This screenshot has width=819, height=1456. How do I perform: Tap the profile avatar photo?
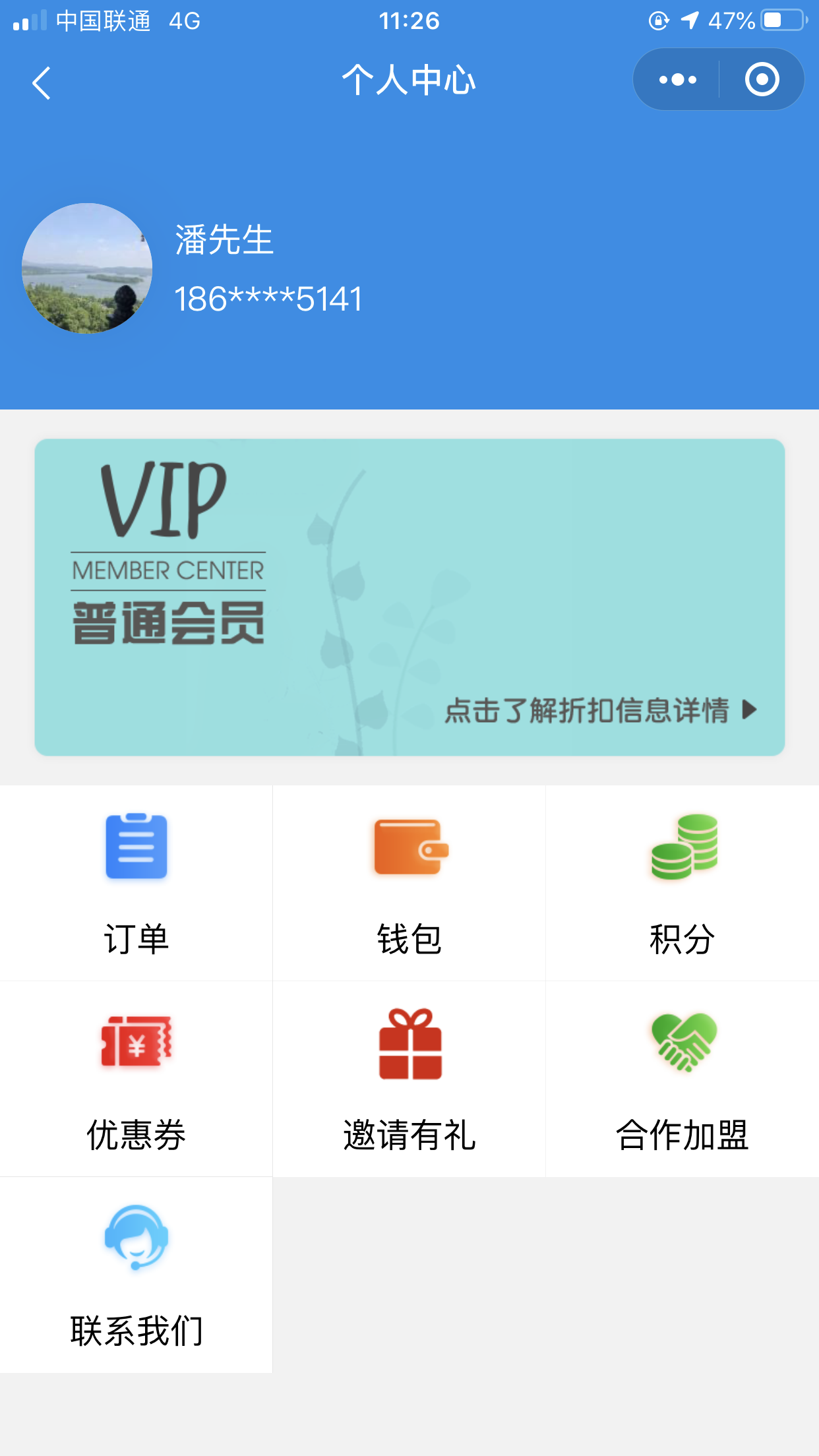pyautogui.click(x=87, y=268)
